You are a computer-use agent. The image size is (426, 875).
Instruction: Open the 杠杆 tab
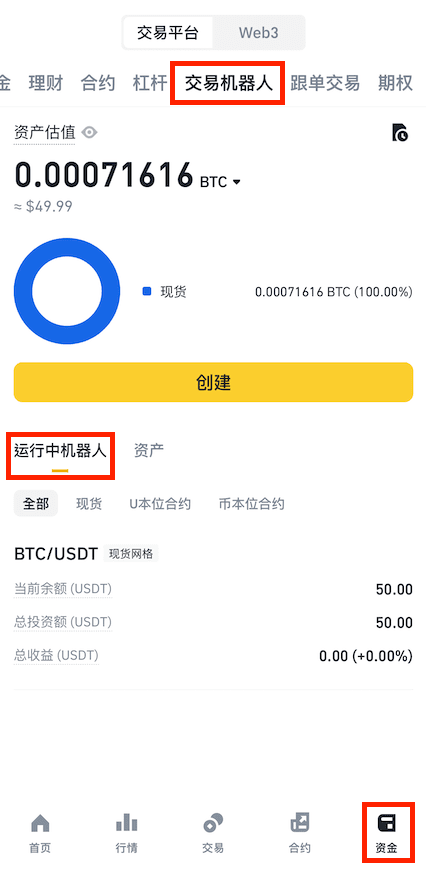(150, 83)
